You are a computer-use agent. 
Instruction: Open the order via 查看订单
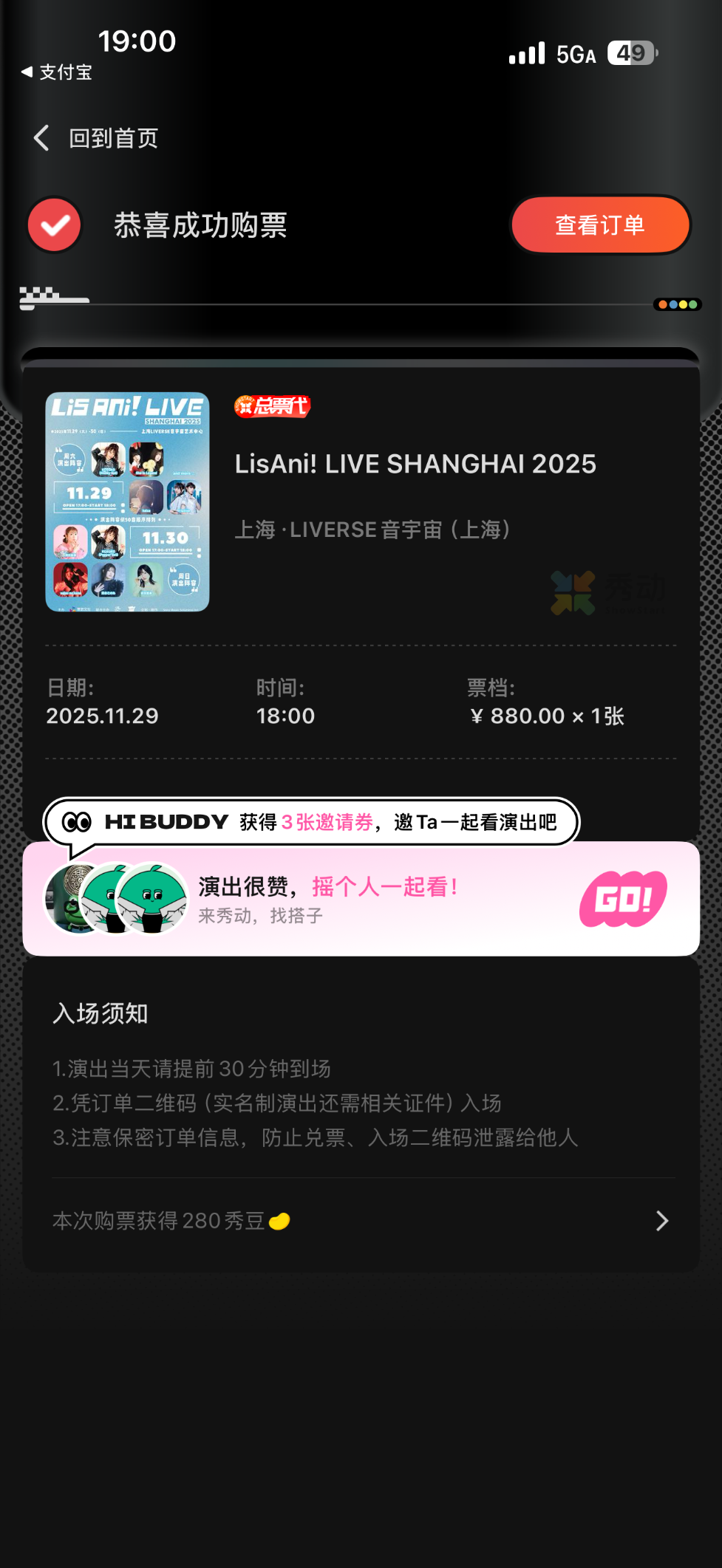pos(599,225)
